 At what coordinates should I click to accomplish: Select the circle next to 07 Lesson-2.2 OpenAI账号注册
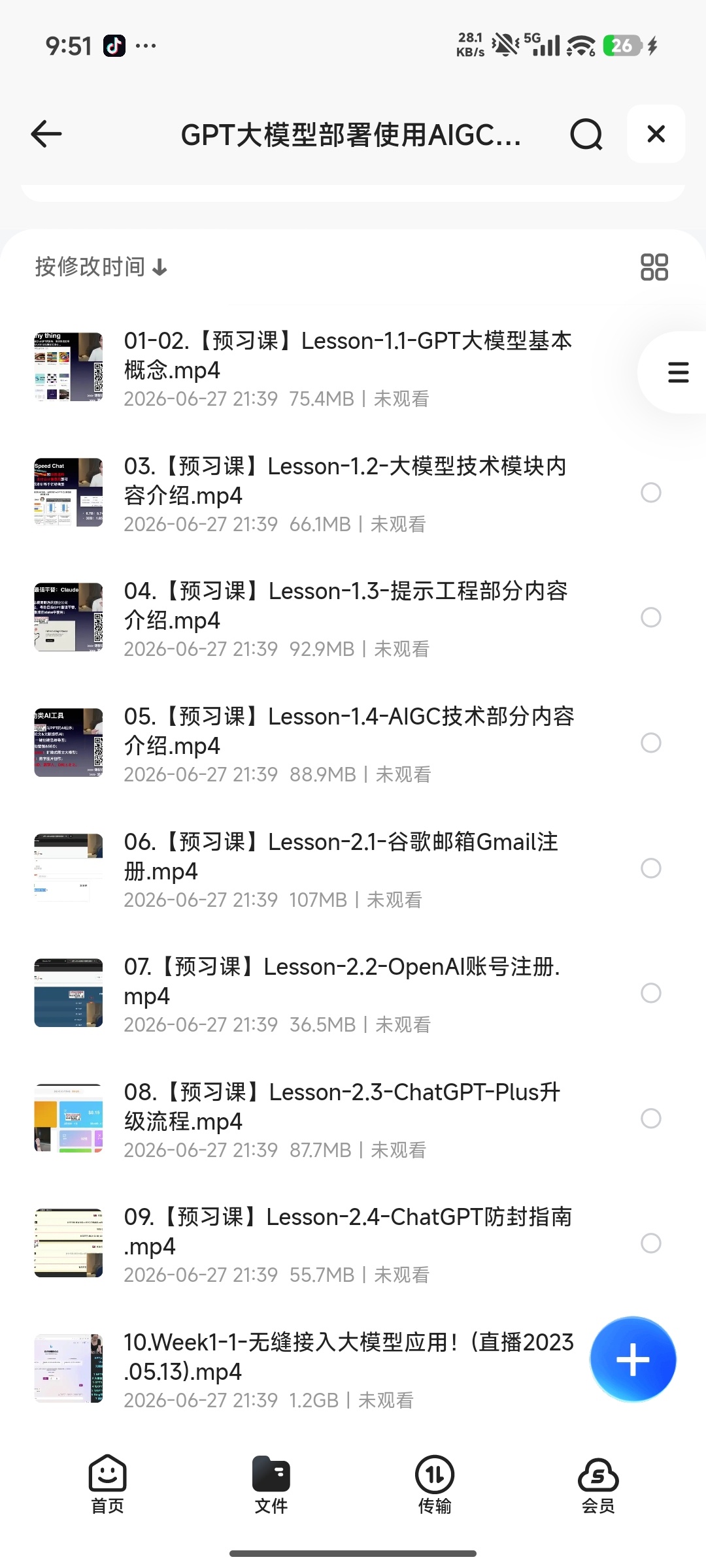pos(650,993)
